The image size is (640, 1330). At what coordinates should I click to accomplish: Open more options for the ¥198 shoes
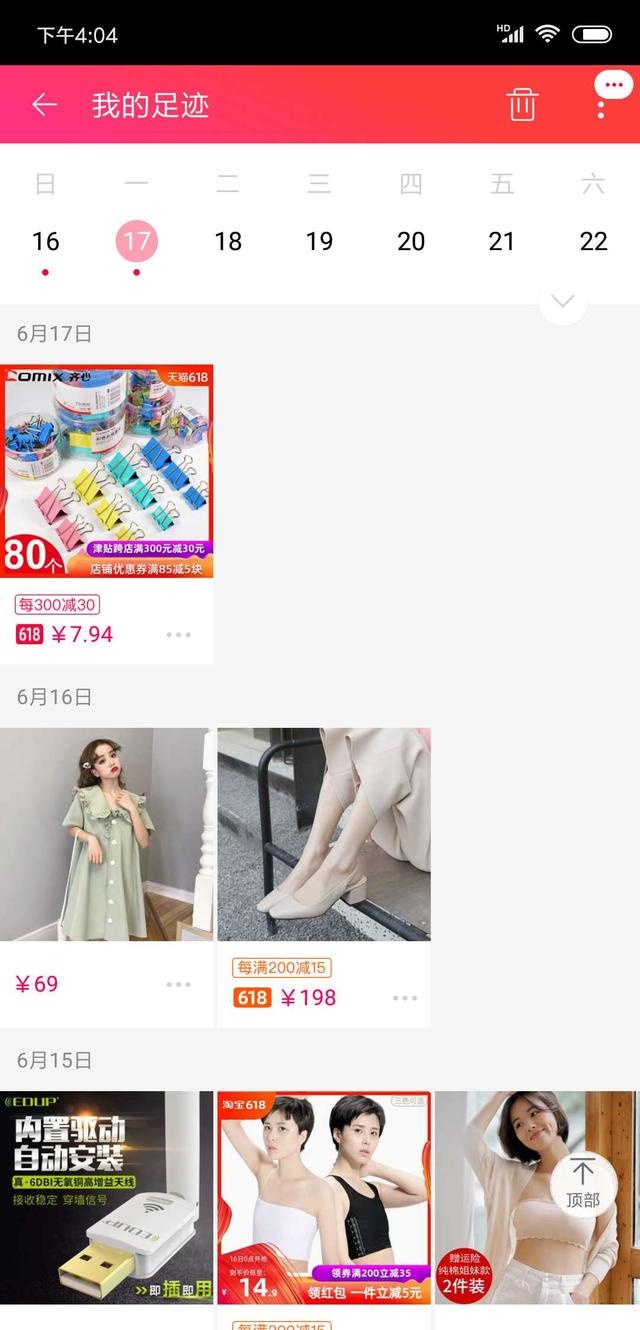click(x=405, y=997)
